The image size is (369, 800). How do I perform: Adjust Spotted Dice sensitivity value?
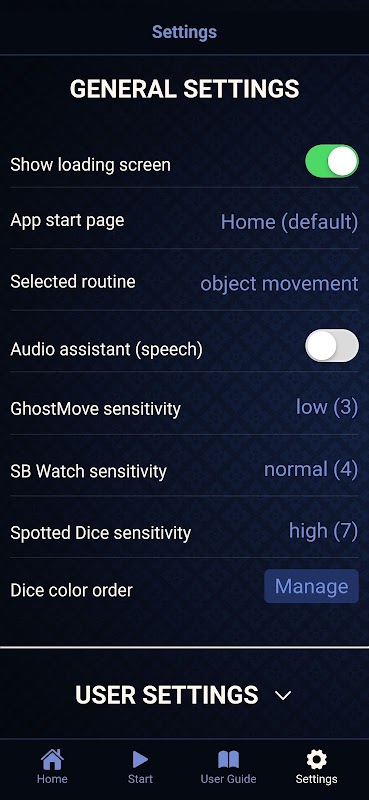coord(323,531)
